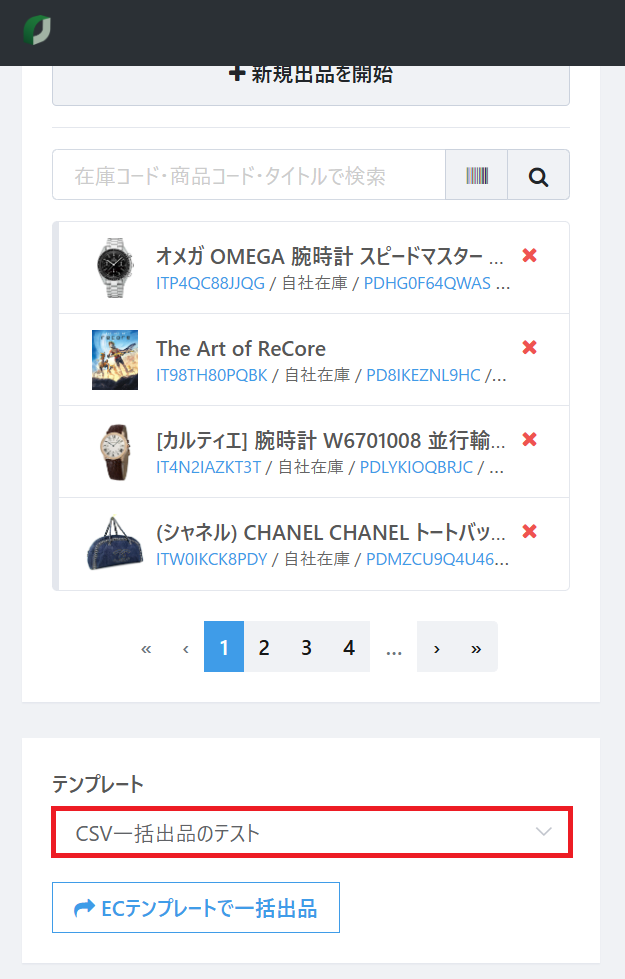
Task: Go to page 3
Action: (306, 647)
